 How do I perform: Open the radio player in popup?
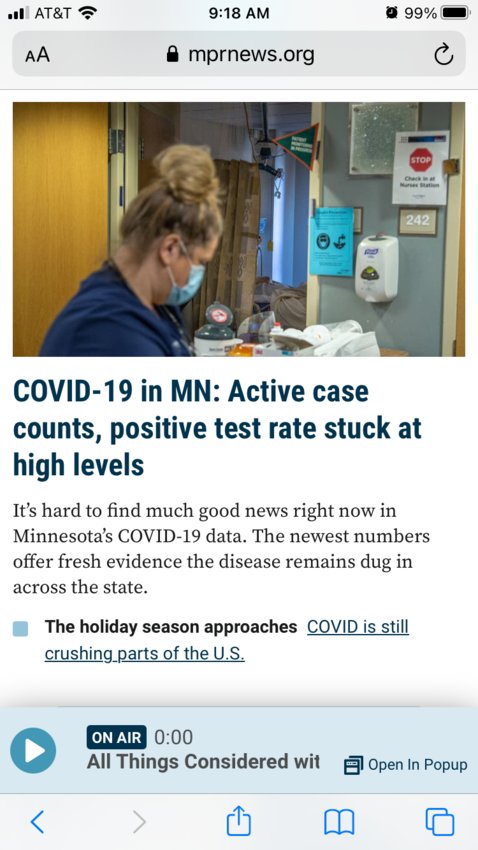[x=405, y=765]
